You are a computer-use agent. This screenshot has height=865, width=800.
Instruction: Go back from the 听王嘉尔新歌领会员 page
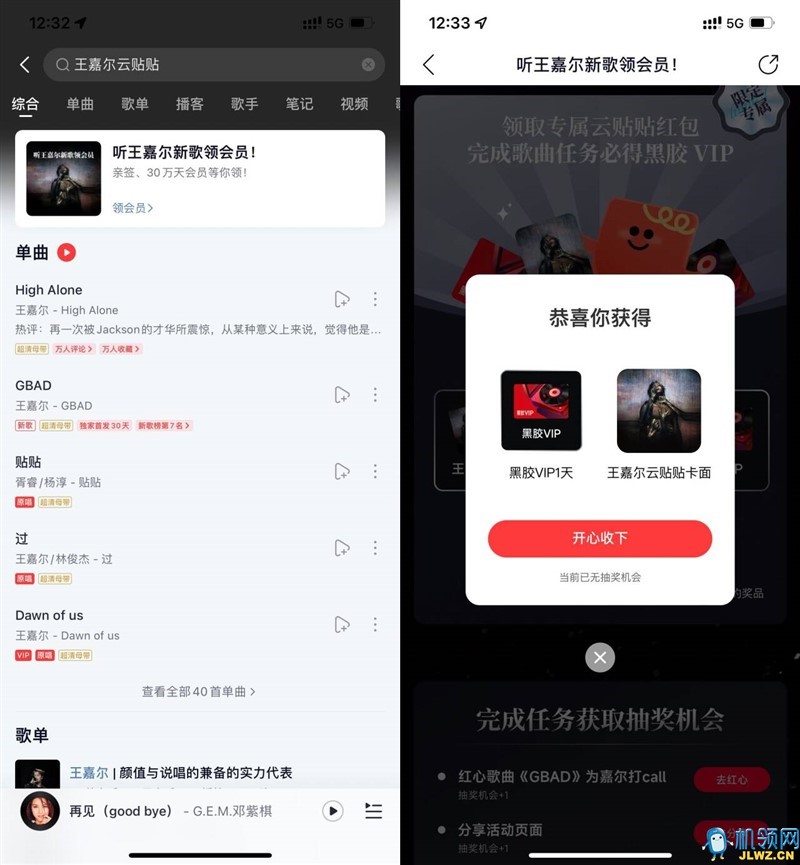point(429,65)
